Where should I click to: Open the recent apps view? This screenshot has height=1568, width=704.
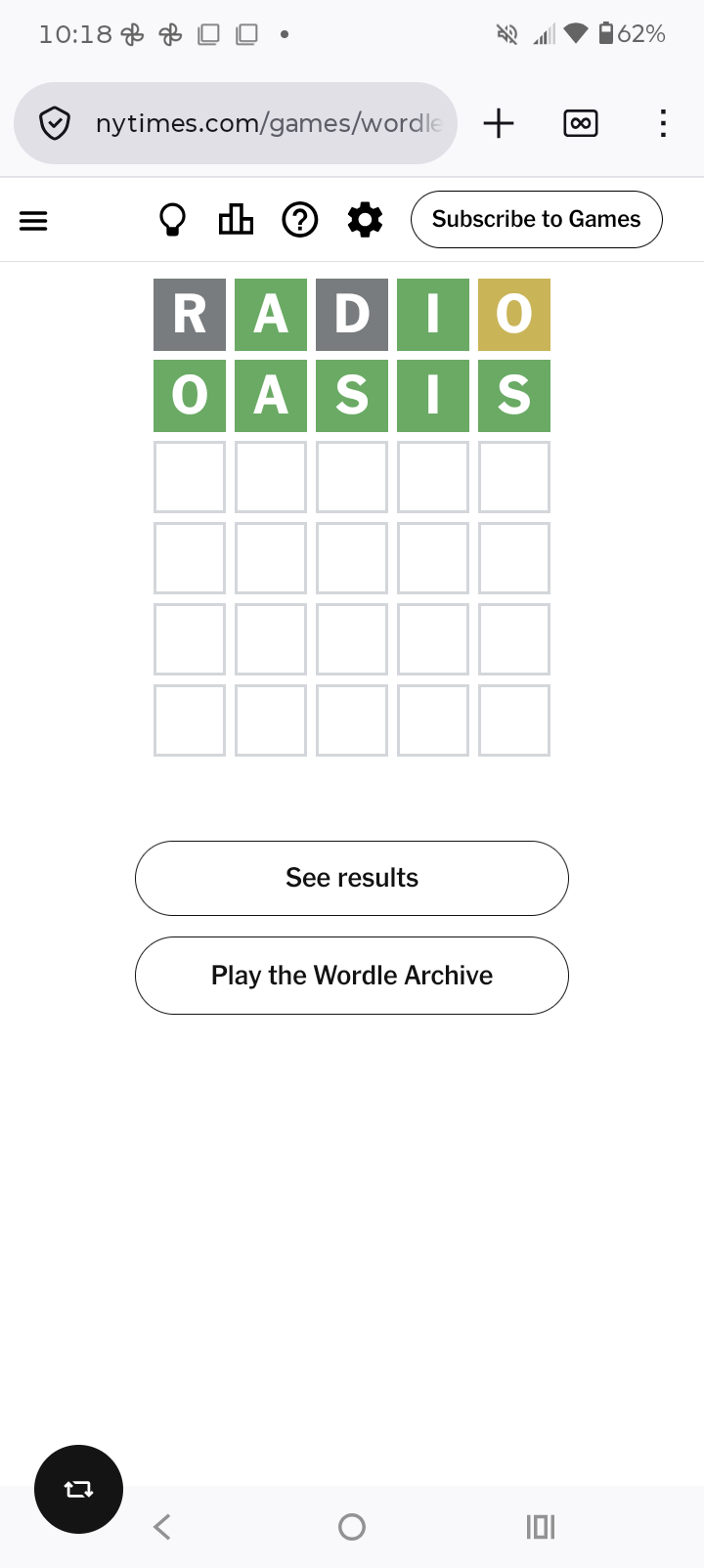tap(541, 1526)
